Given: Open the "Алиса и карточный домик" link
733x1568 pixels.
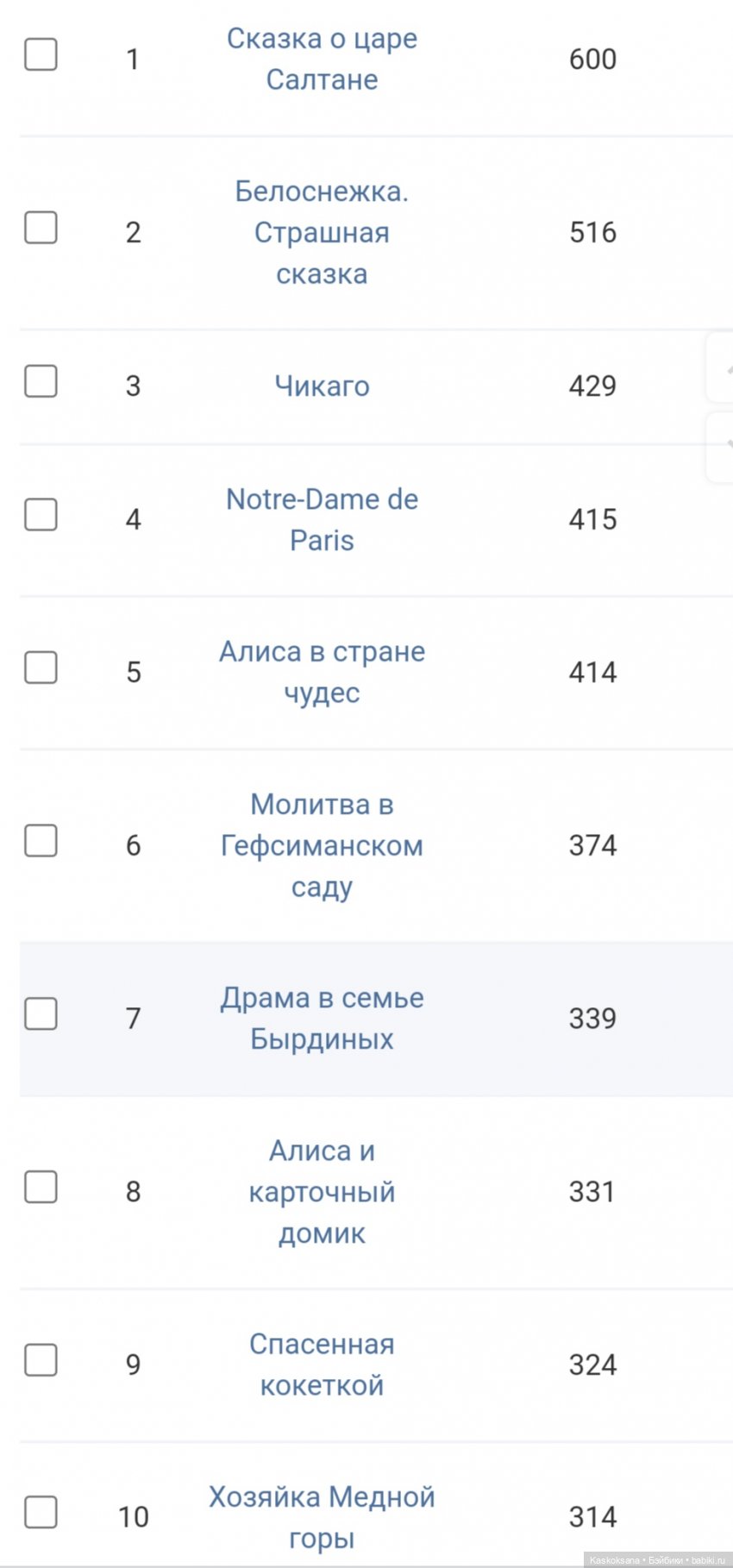Looking at the screenshot, I should (322, 1190).
